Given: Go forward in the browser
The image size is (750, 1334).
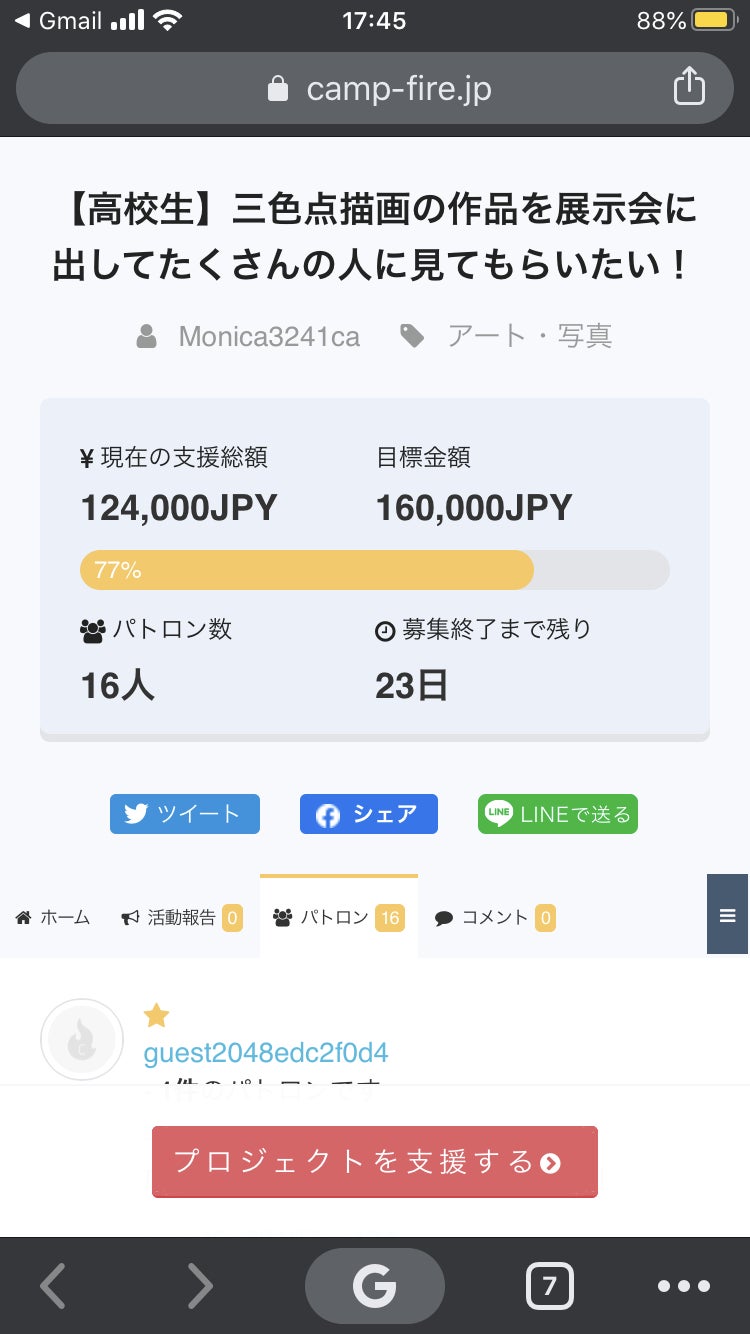Looking at the screenshot, I should click(x=200, y=1286).
